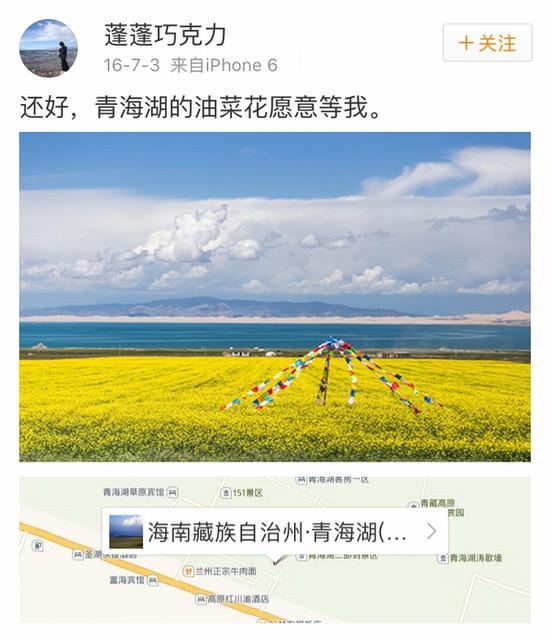Follow 蓬蓬巧克力 with the 关注 button

[487, 42]
